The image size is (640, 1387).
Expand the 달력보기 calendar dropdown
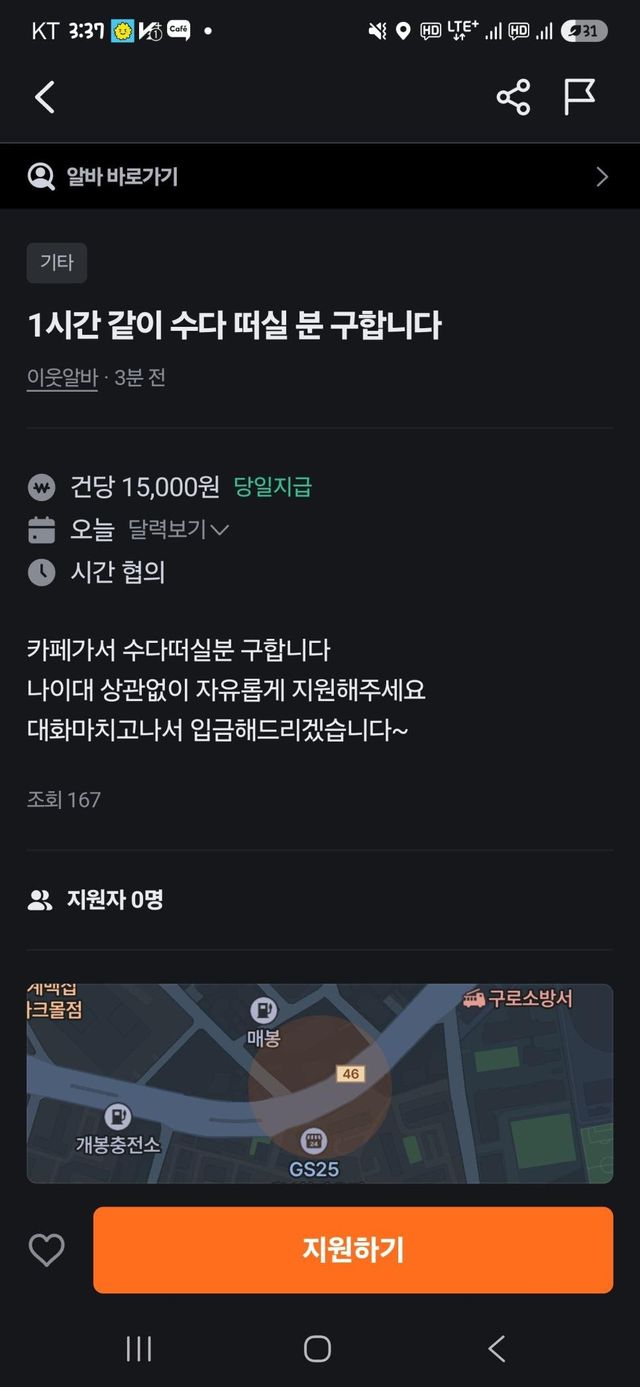pyautogui.click(x=178, y=529)
